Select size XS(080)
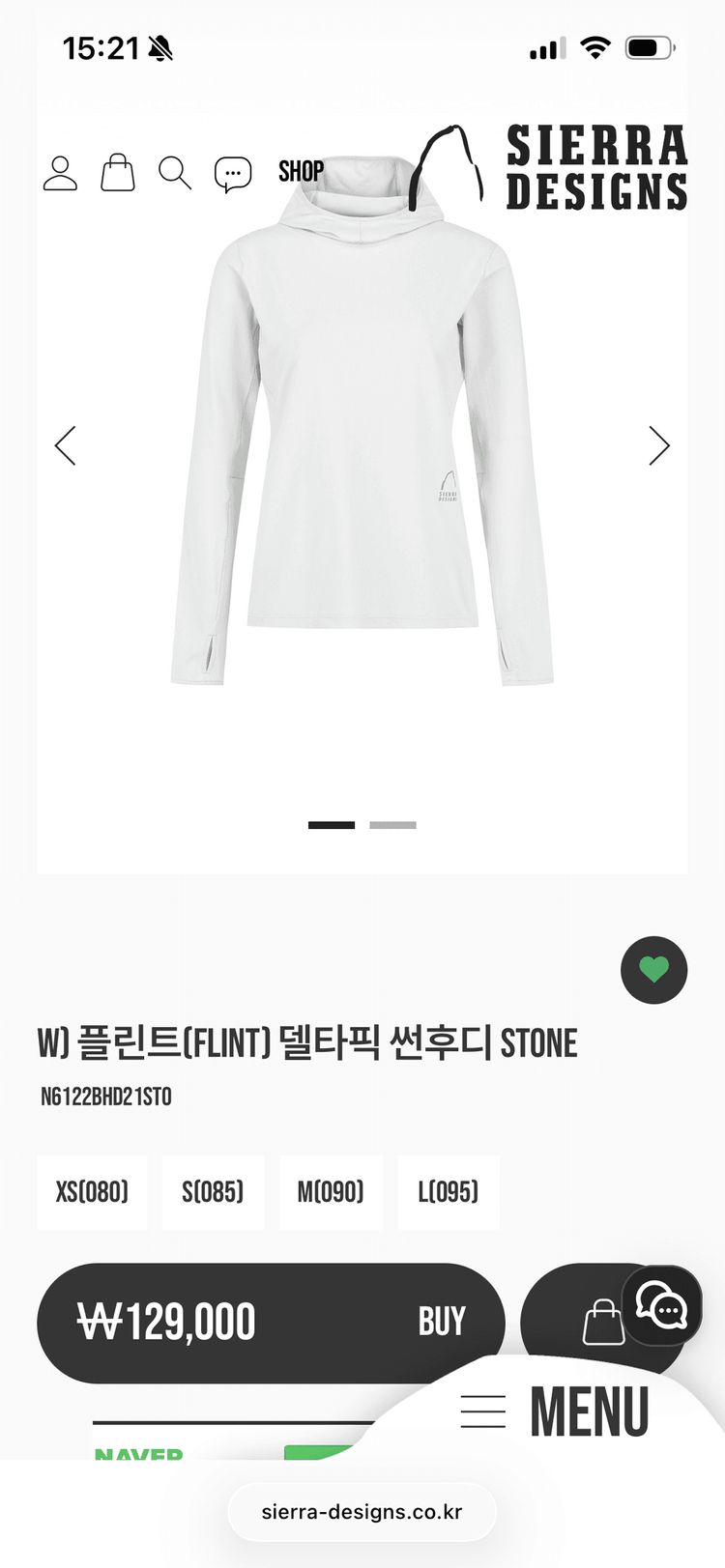Image resolution: width=725 pixels, height=1568 pixels. tap(92, 1192)
